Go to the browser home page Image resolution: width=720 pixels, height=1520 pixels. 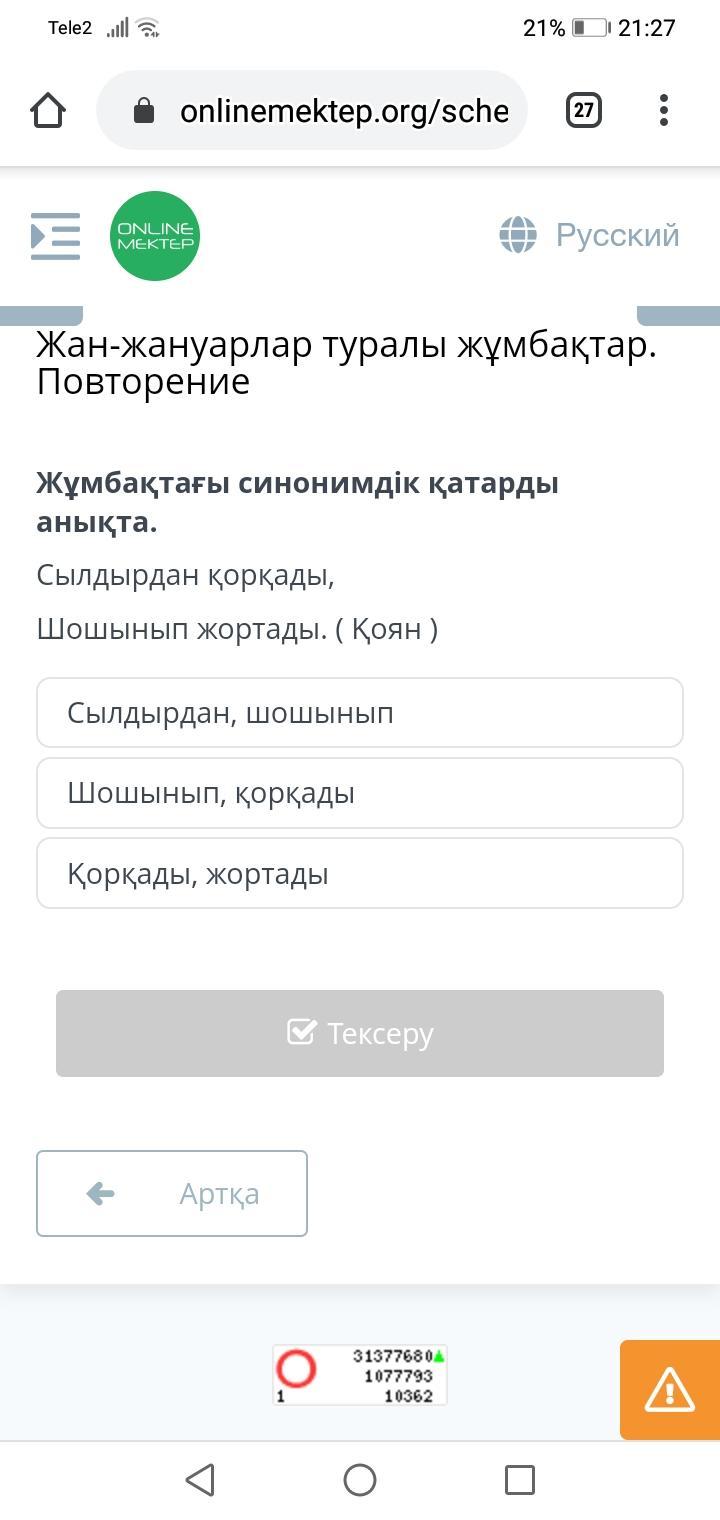(48, 110)
